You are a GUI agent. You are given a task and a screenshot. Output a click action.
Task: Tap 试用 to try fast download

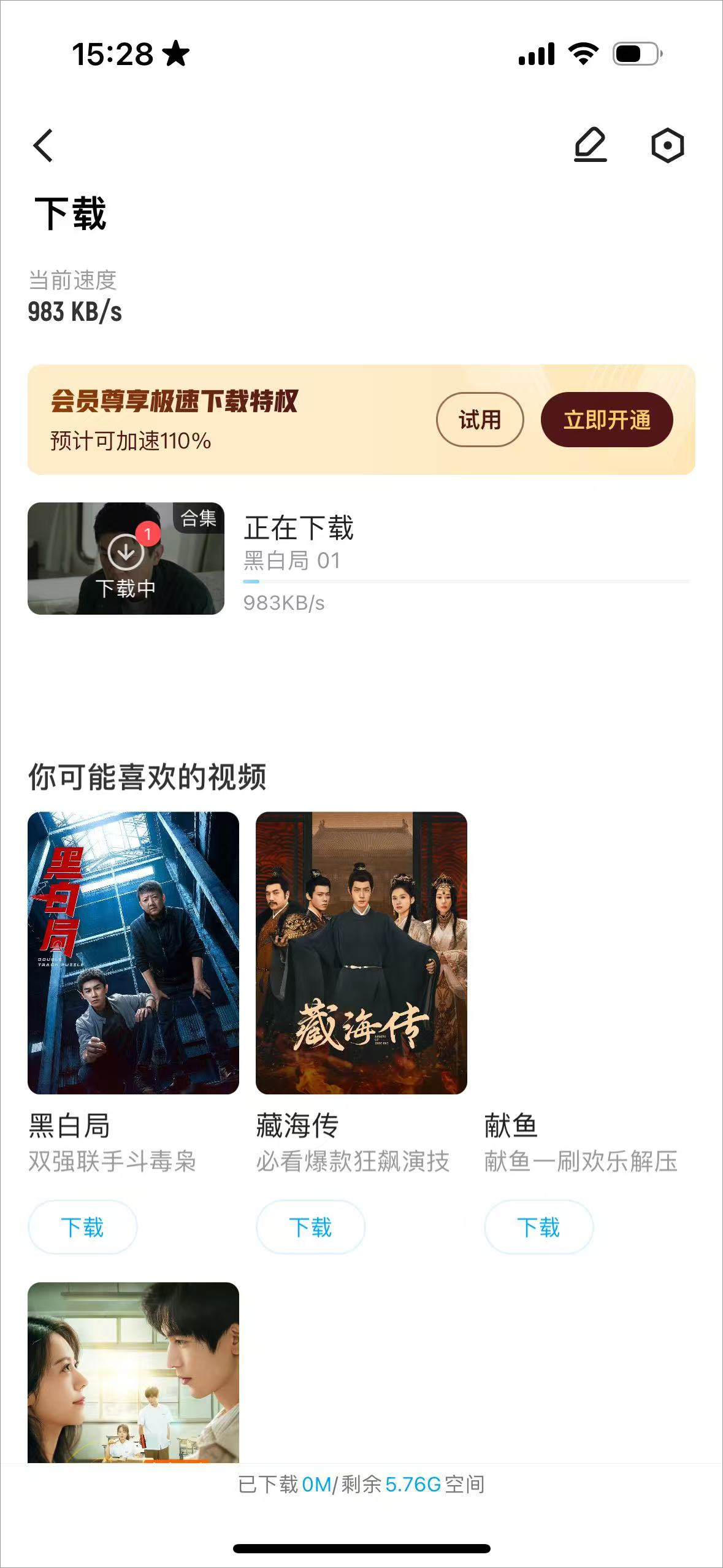coord(480,420)
